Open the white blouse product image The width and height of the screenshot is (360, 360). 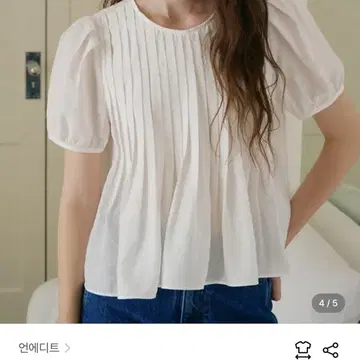coord(180,162)
